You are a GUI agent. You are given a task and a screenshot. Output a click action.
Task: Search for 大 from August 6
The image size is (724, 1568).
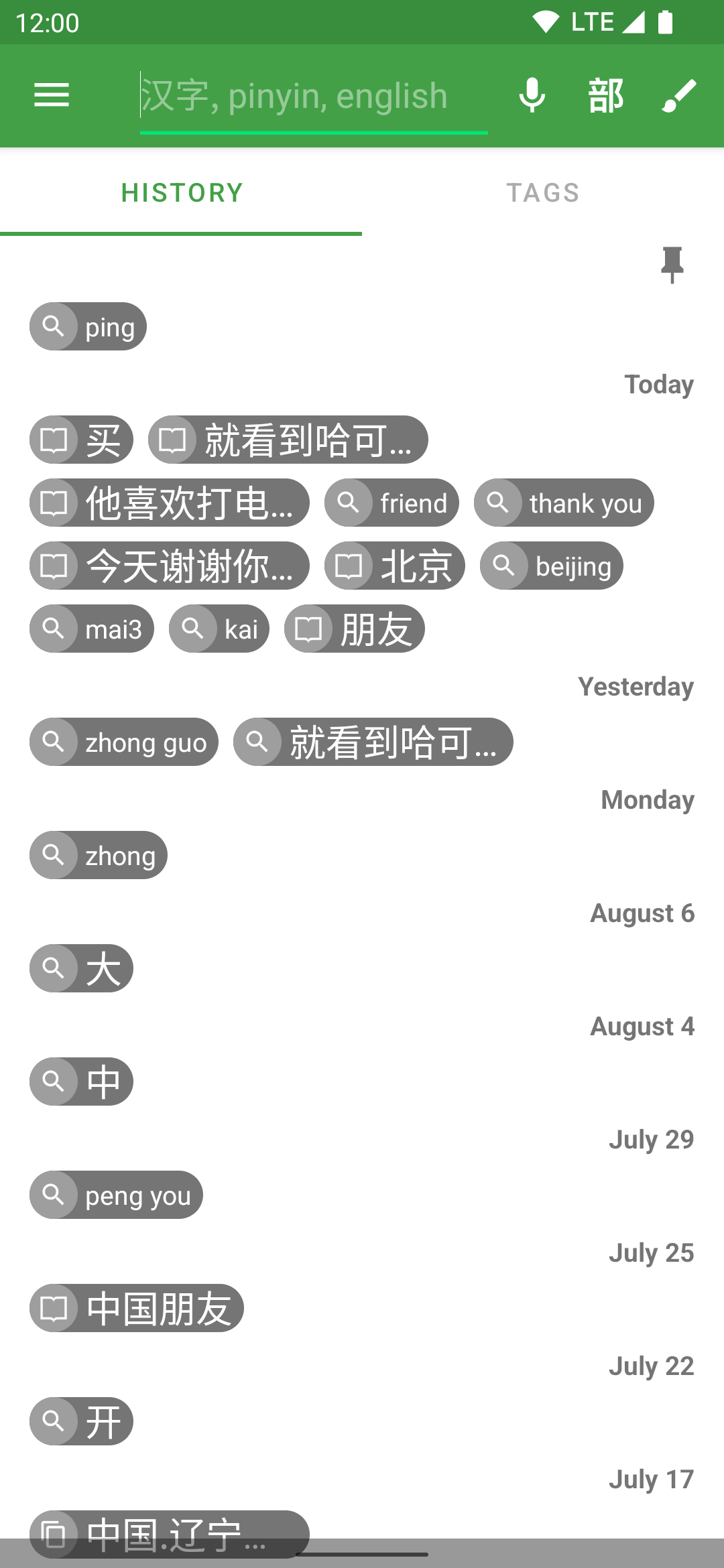(x=81, y=969)
